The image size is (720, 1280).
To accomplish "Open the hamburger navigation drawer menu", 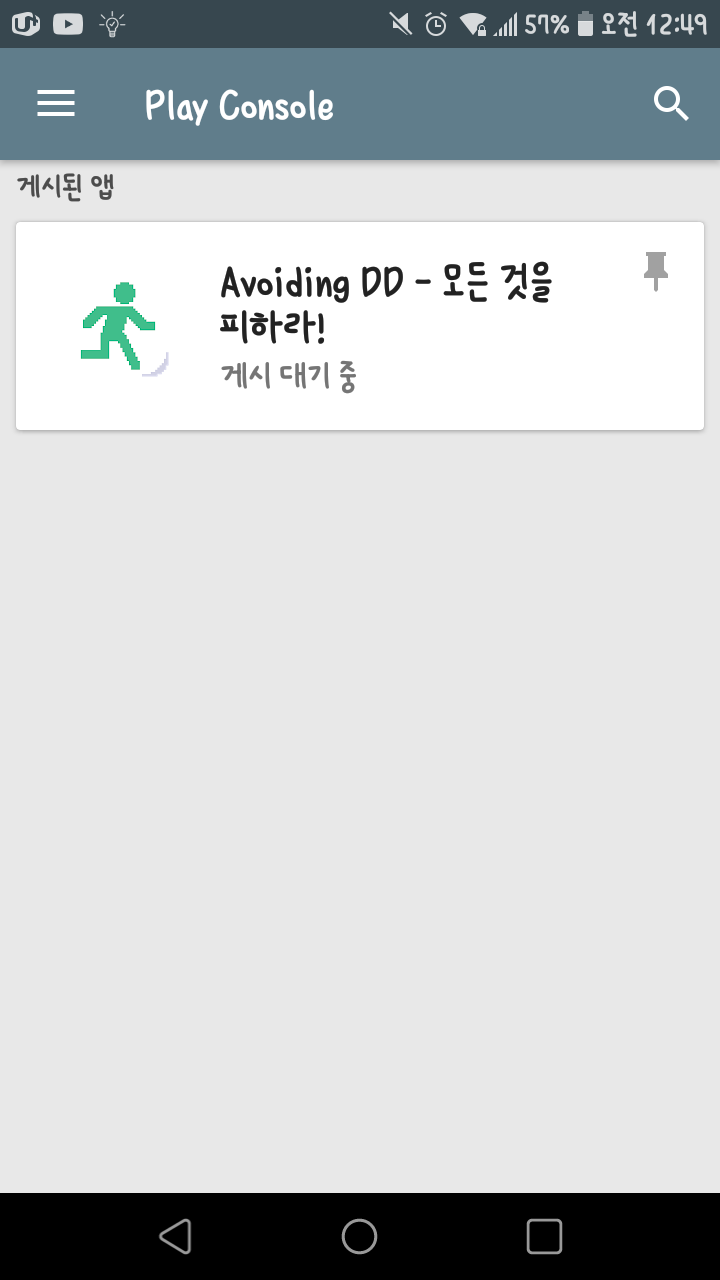I will click(x=56, y=104).
